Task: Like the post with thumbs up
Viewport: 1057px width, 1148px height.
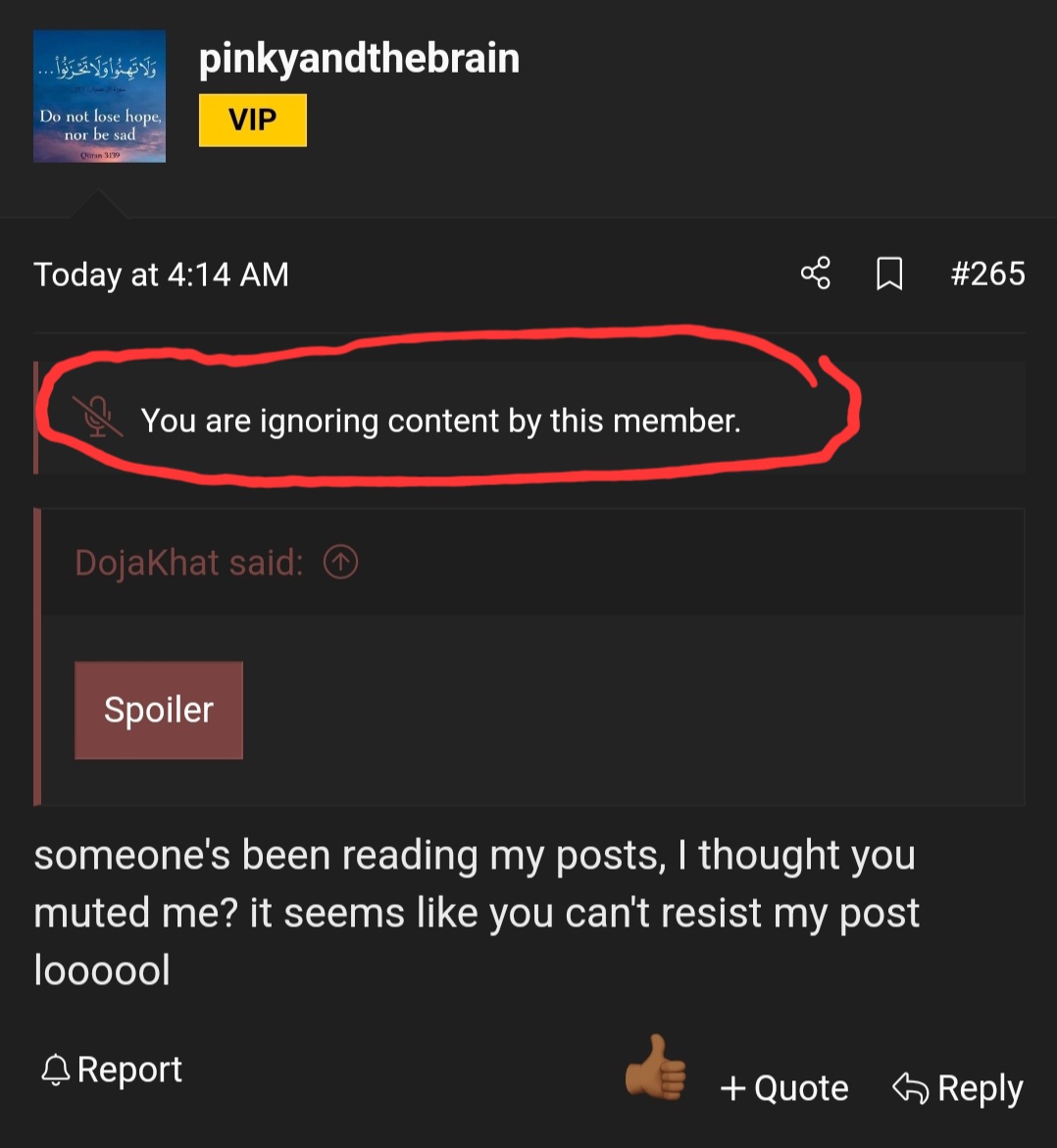Action: click(656, 1069)
